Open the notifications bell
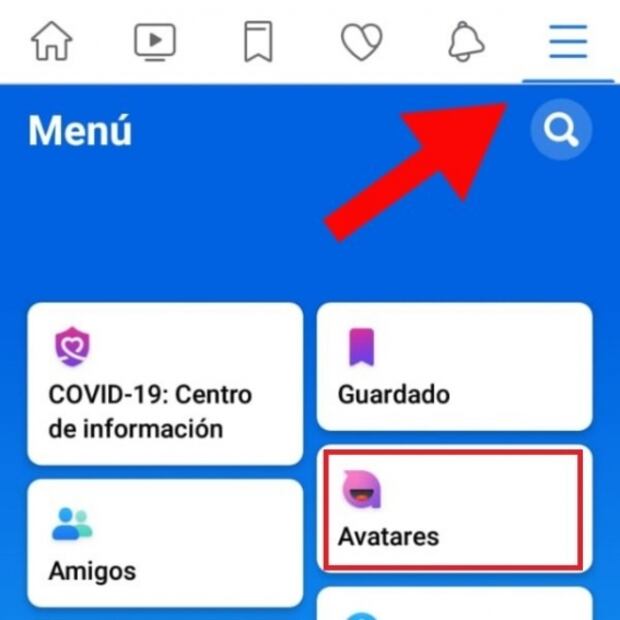The image size is (620, 620). (465, 41)
